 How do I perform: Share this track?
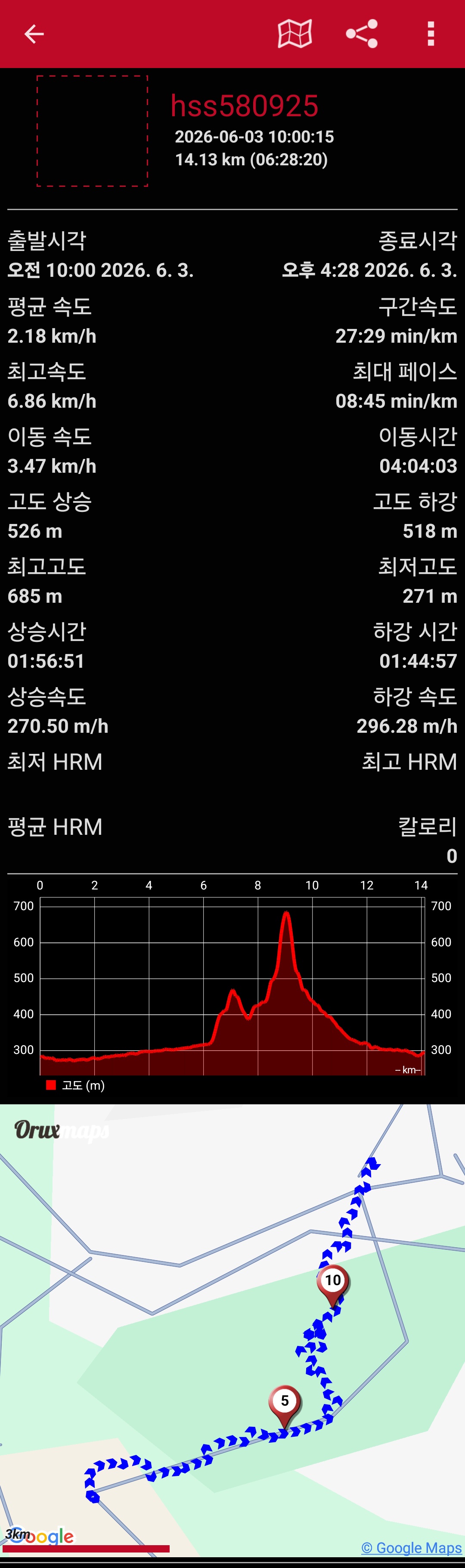click(362, 34)
